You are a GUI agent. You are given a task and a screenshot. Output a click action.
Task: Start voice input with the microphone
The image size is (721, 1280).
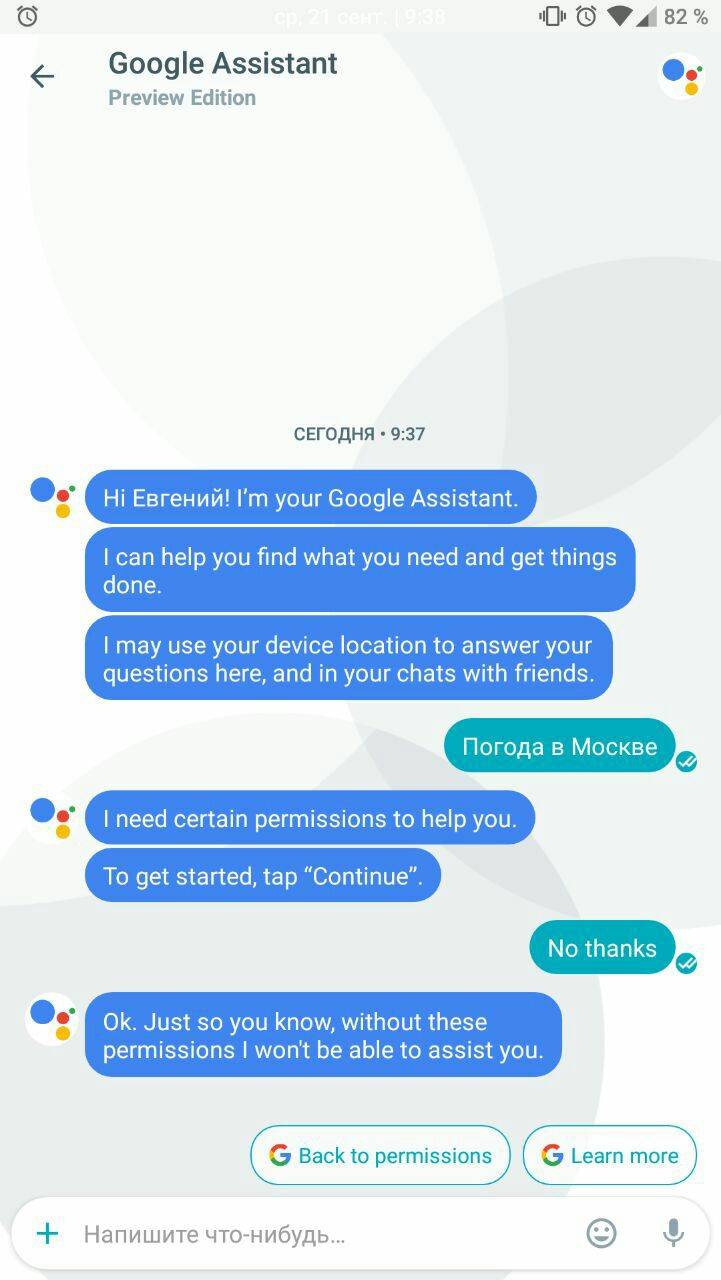(674, 1234)
